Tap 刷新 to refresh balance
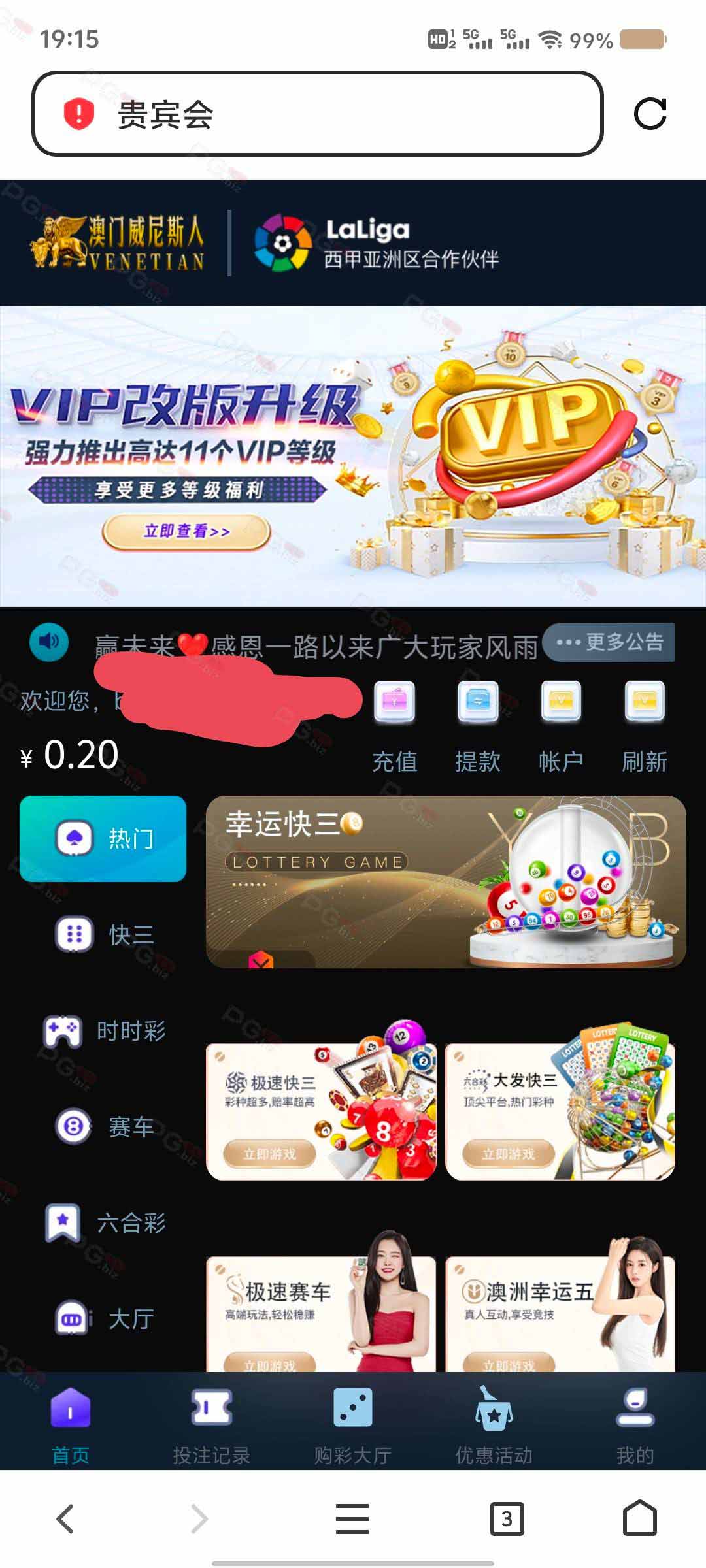The image size is (706, 1568). [645, 727]
